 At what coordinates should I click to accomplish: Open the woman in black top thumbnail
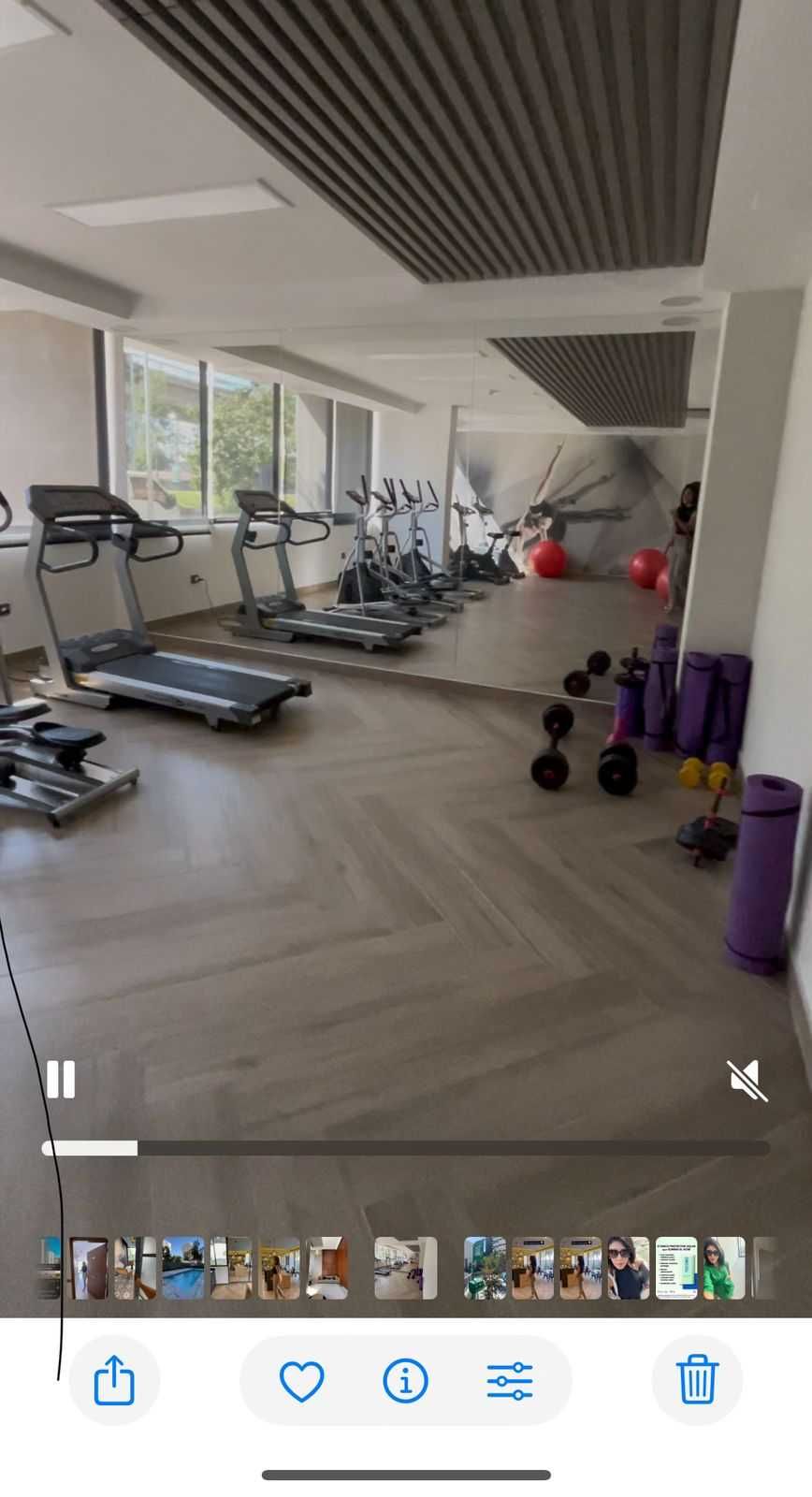click(629, 1268)
